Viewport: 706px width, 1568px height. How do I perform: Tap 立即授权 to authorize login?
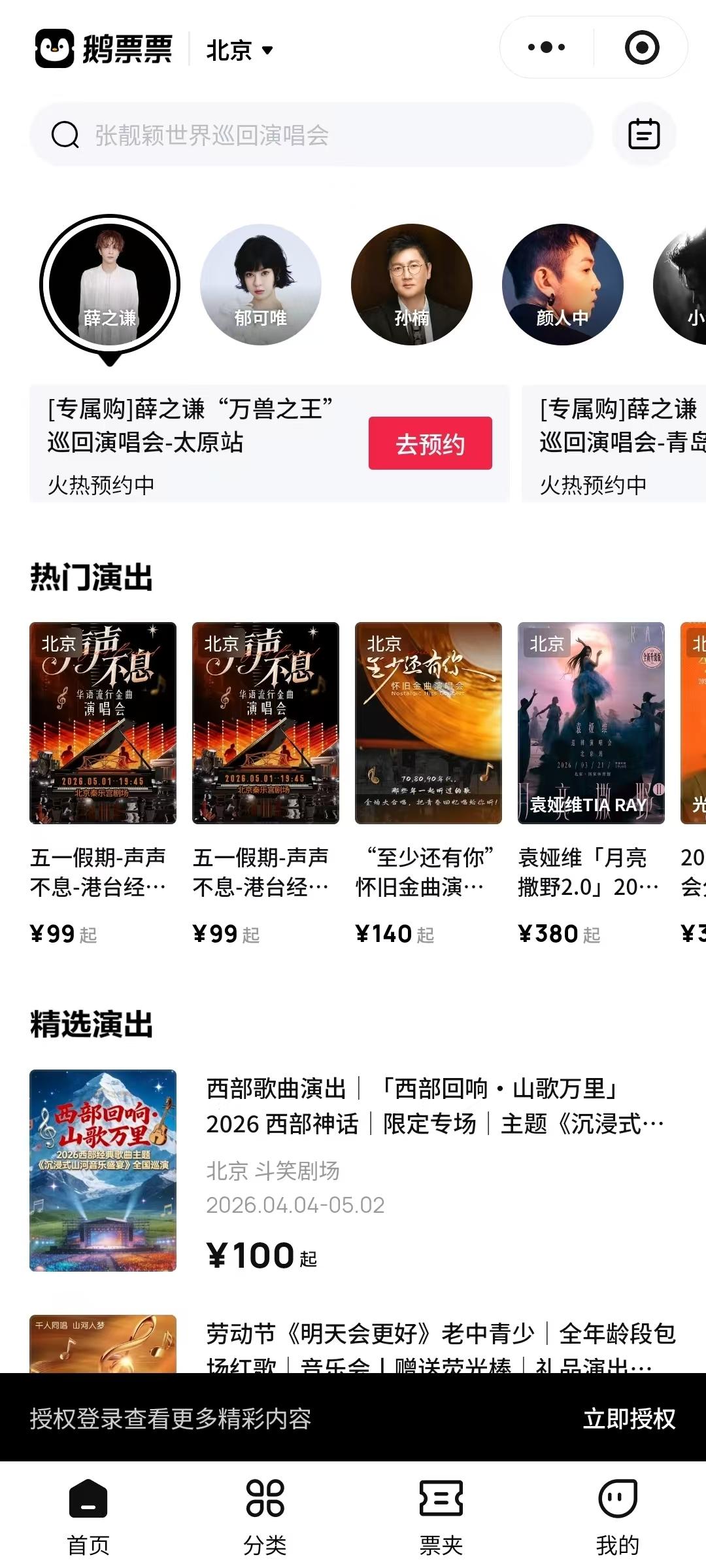coord(629,1419)
